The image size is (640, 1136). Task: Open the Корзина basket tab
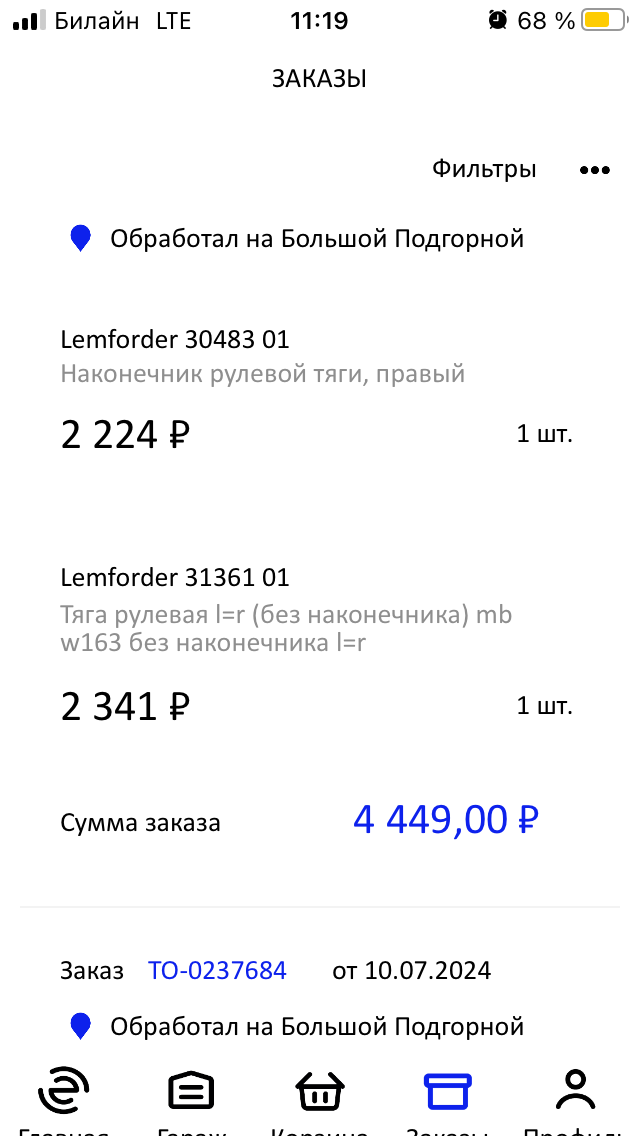click(320, 1101)
